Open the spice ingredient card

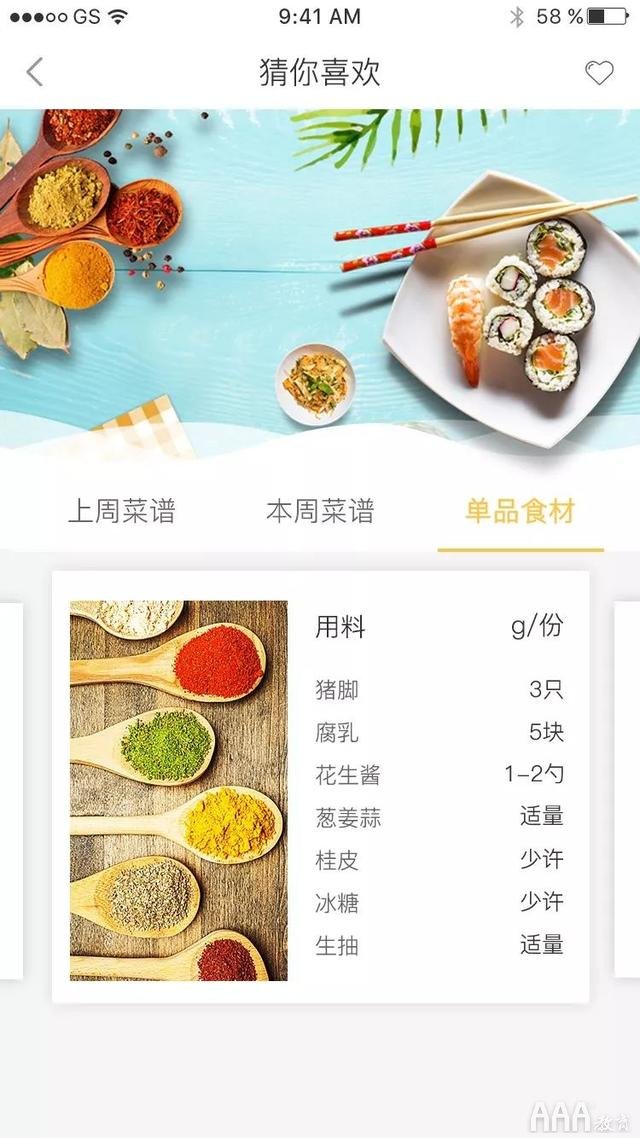click(320, 788)
